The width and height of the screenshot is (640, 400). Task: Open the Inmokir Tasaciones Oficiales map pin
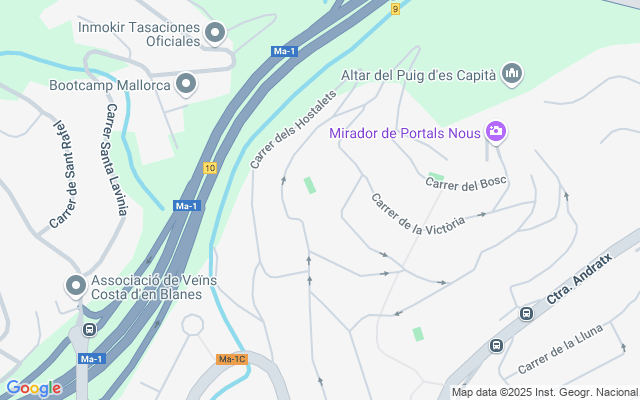pos(215,33)
